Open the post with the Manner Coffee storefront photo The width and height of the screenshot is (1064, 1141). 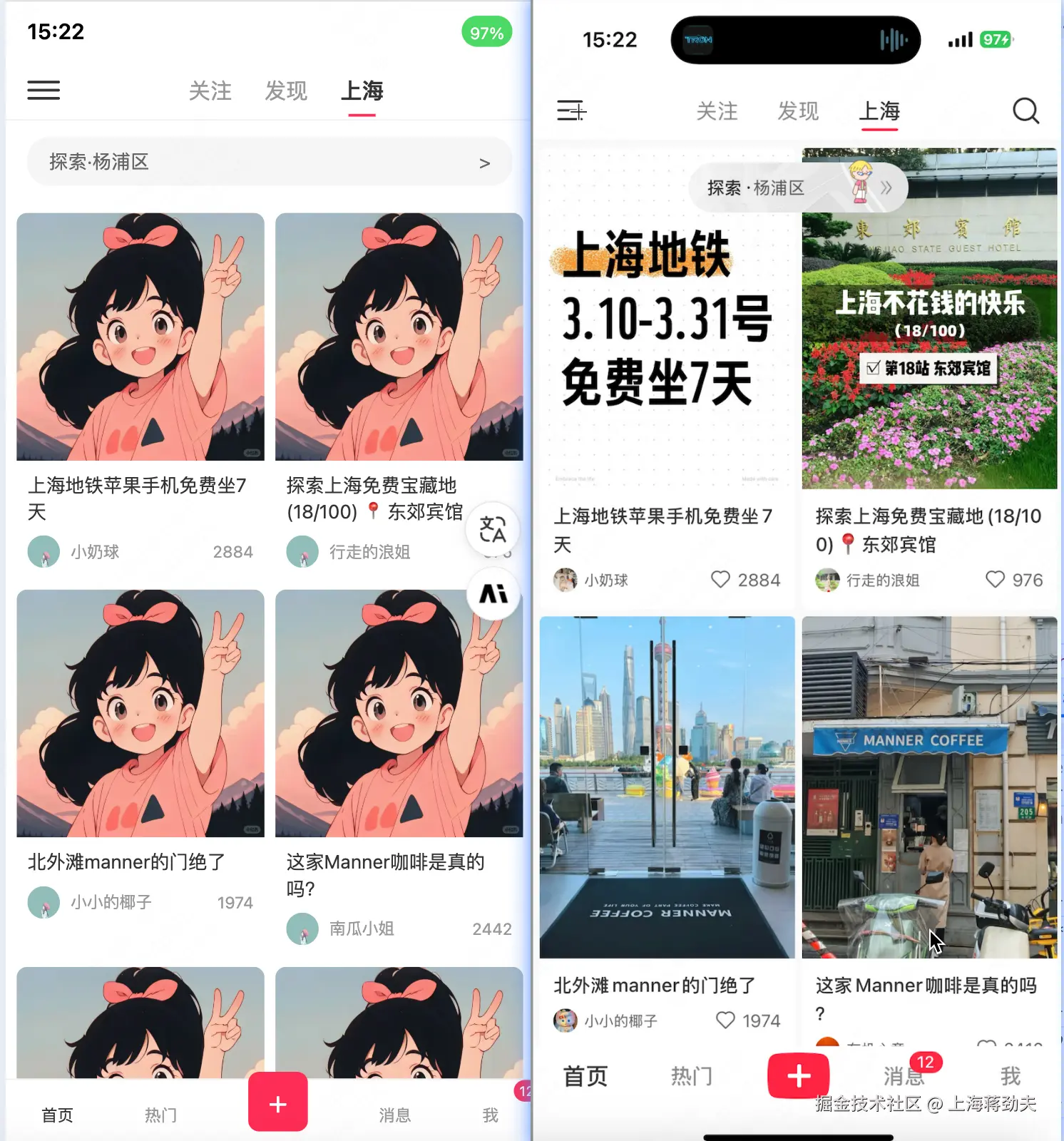(929, 787)
